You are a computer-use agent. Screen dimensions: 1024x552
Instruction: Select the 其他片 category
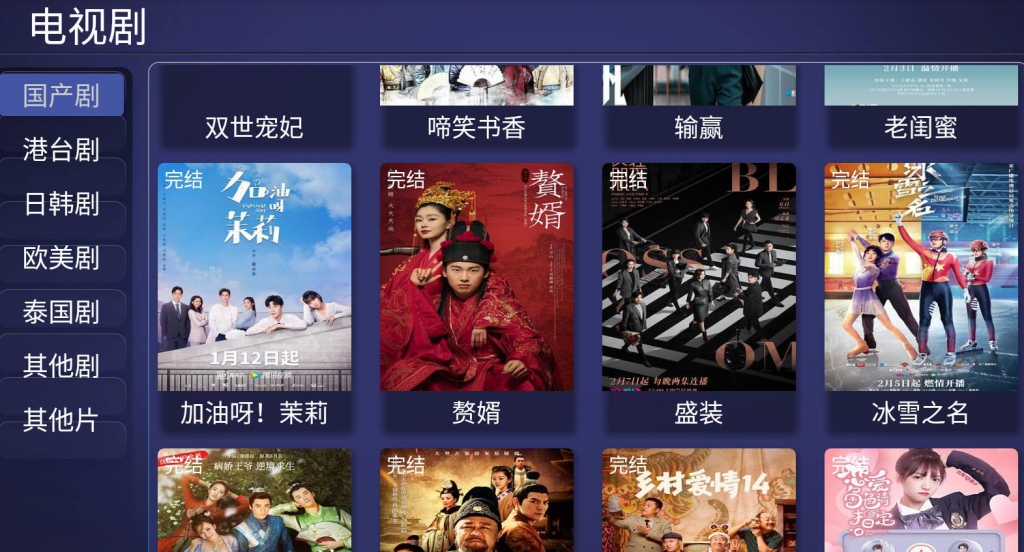click(62, 420)
